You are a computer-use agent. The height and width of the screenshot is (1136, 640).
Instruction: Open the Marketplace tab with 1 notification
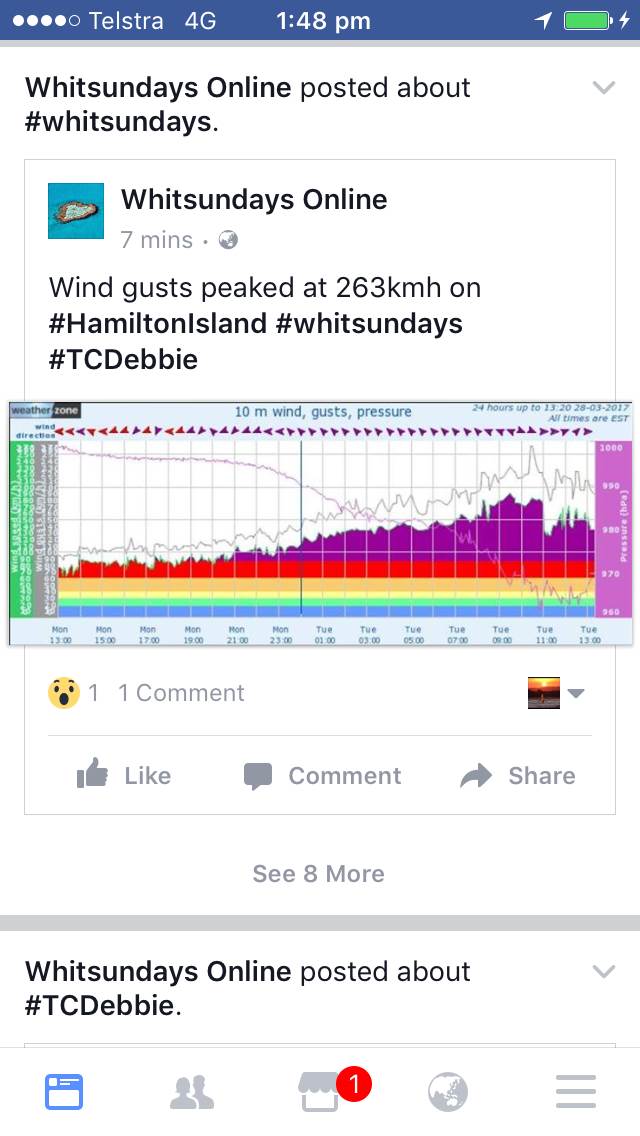tap(320, 1092)
